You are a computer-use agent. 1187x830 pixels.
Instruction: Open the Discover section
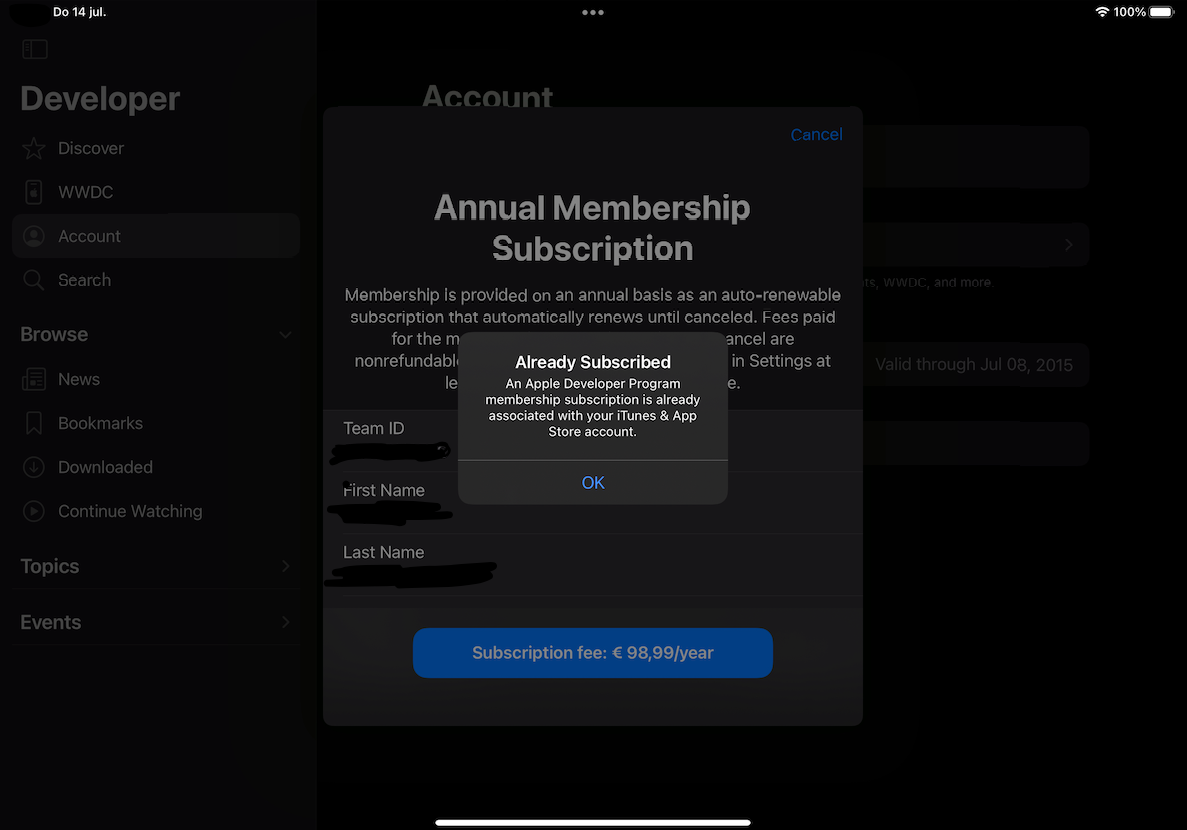[90, 148]
